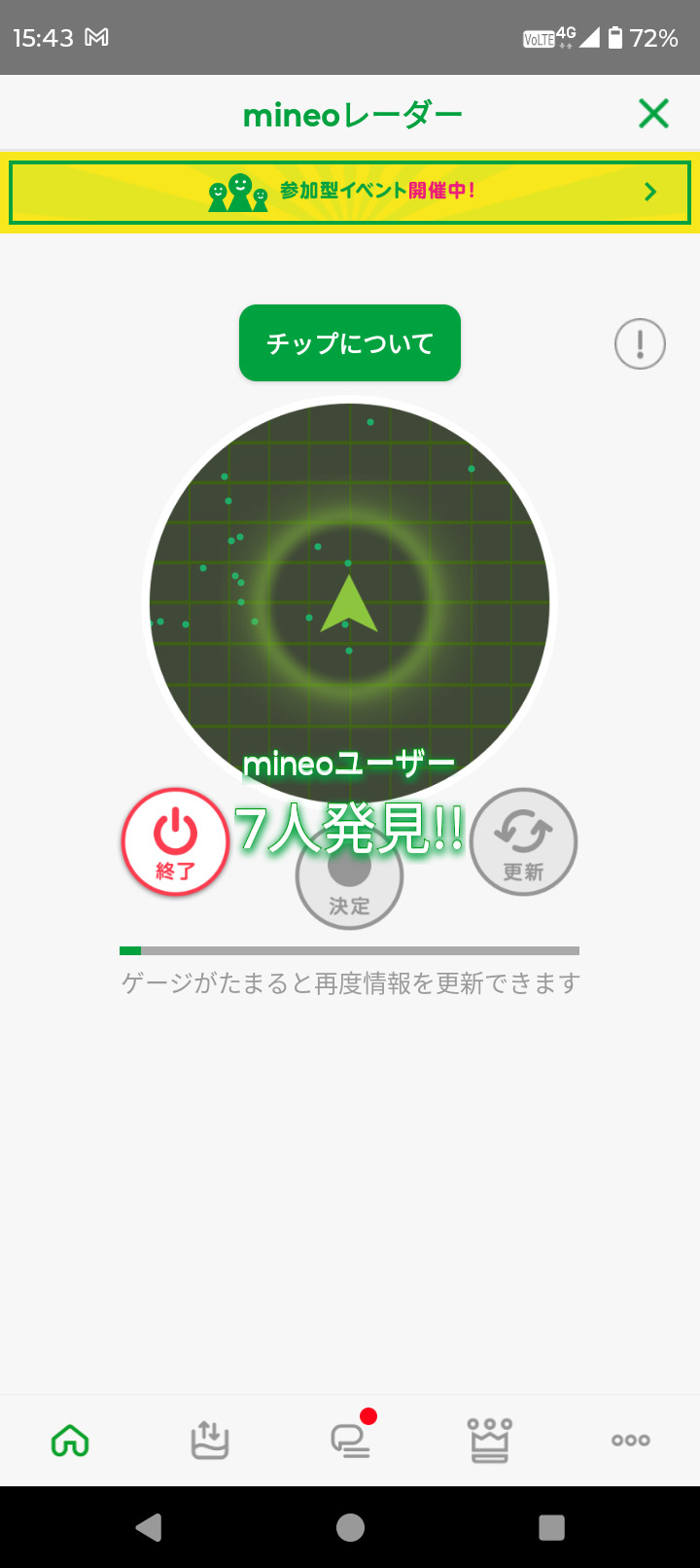Go back with the system back button
This screenshot has height=1568, width=700.
pos(149,1527)
